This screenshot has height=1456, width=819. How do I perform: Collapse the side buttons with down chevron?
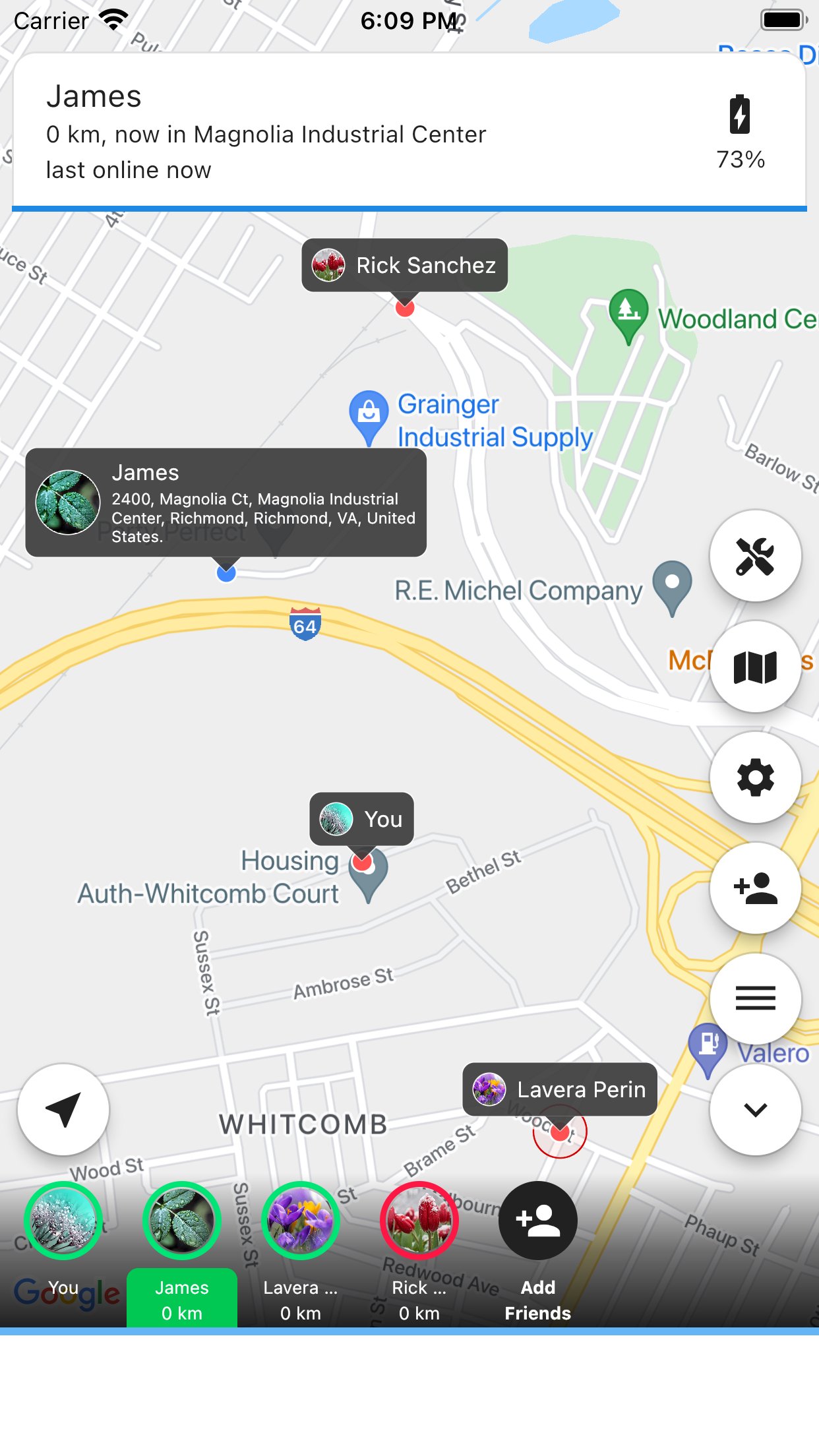(x=755, y=1110)
